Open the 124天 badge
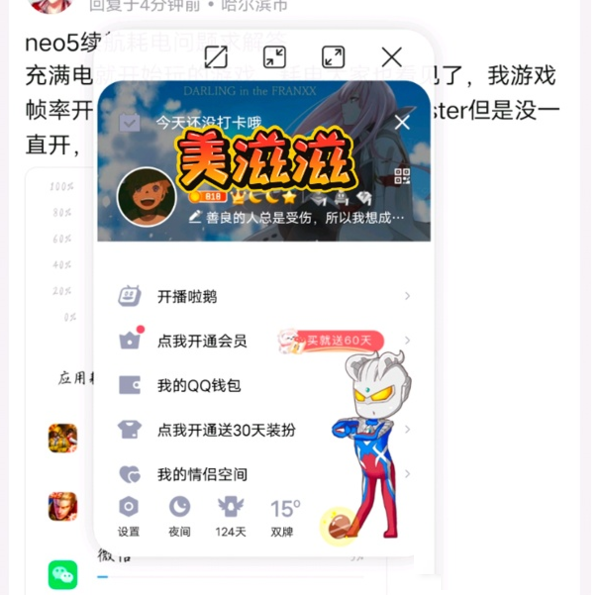 (231, 516)
